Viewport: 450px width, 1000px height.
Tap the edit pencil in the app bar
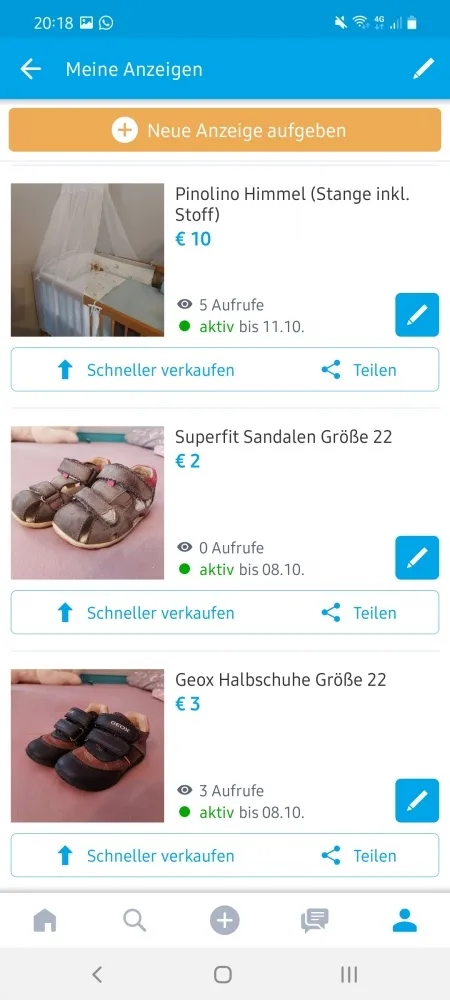click(423, 68)
